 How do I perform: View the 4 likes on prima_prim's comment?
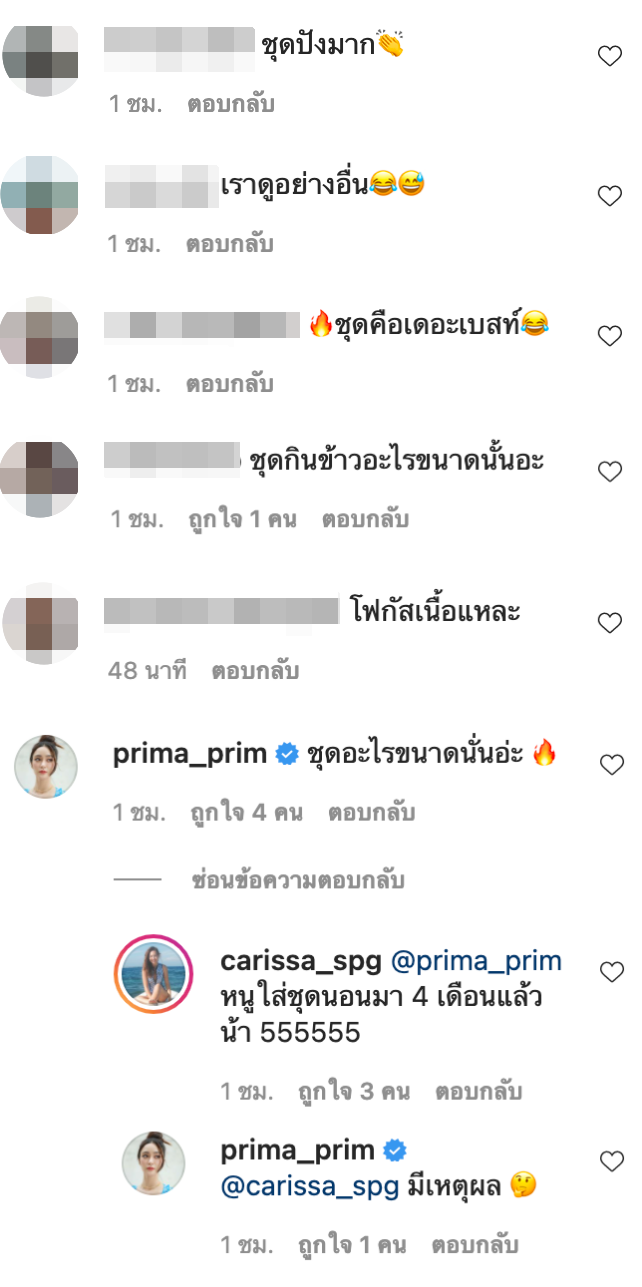(x=246, y=813)
